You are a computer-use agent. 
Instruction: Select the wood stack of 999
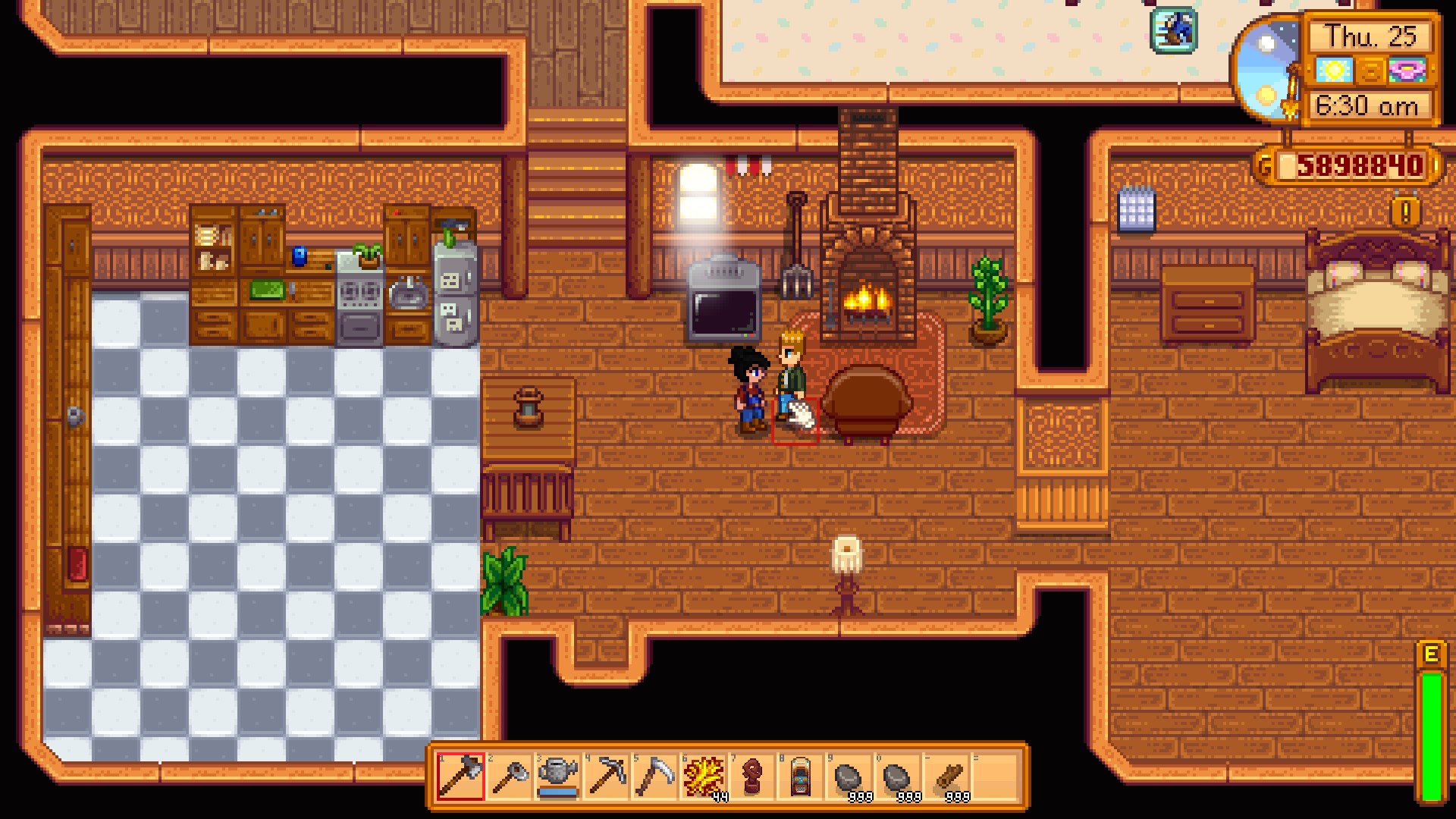[x=946, y=777]
